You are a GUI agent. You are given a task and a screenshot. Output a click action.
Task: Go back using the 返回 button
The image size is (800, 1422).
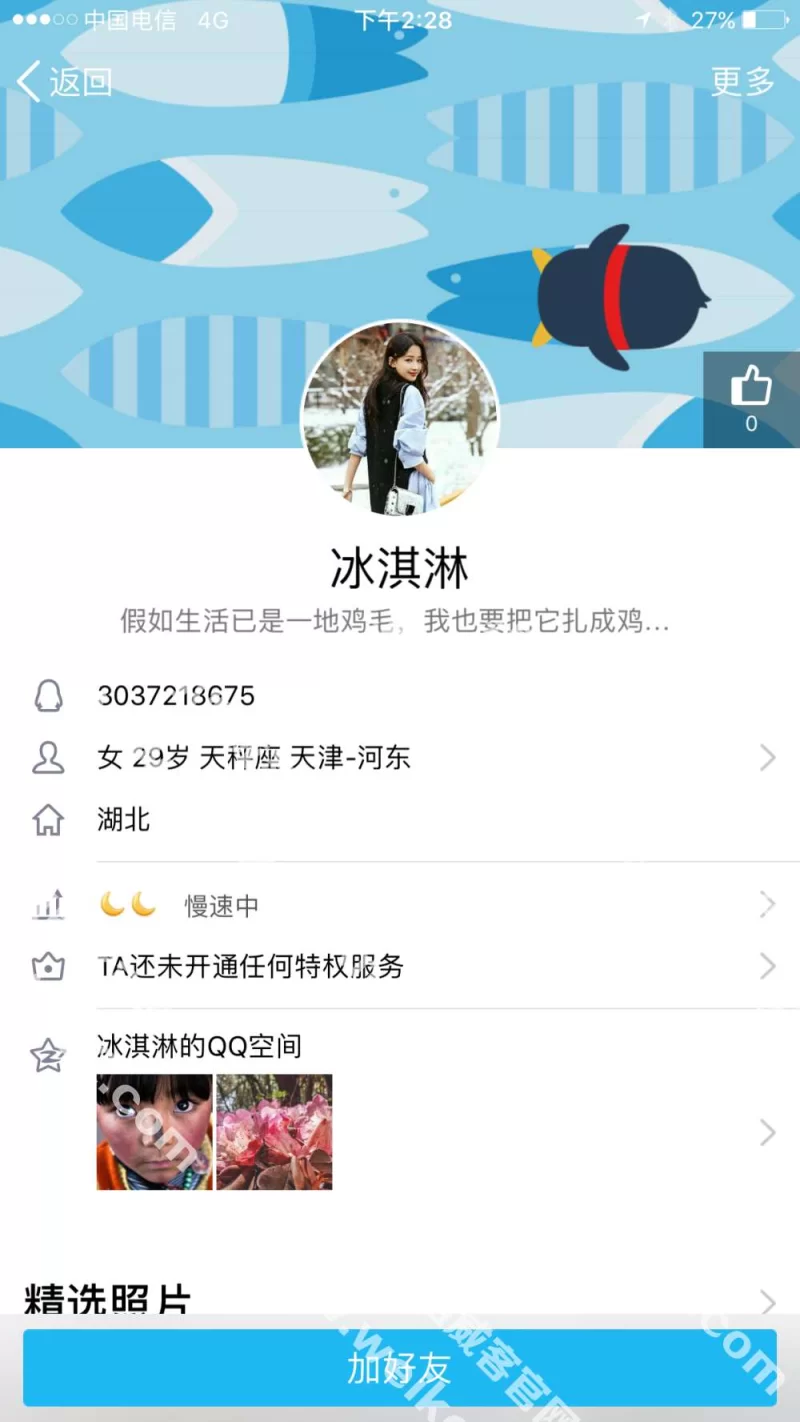66,82
